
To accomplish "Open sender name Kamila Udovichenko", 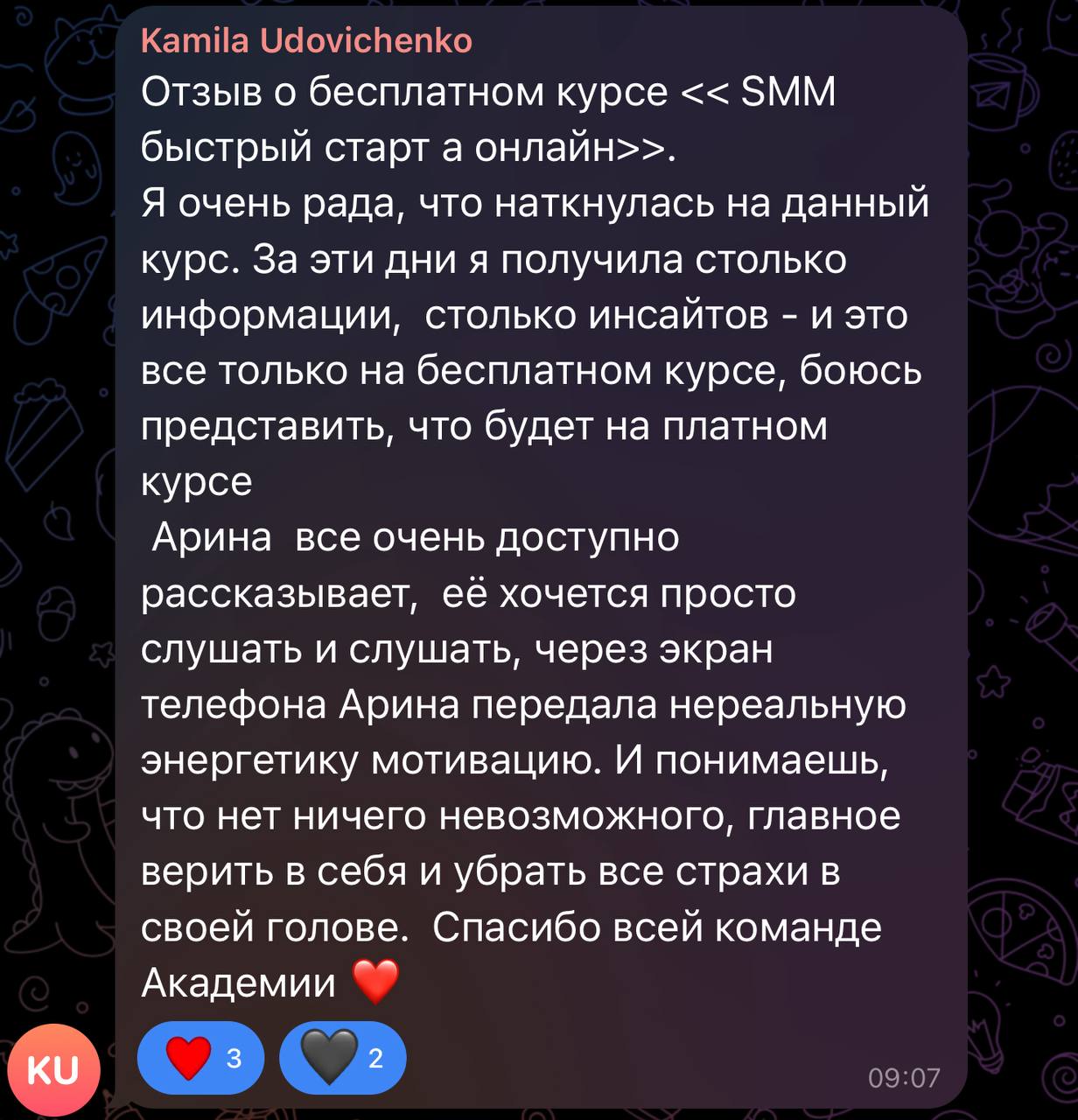I will [x=306, y=40].
